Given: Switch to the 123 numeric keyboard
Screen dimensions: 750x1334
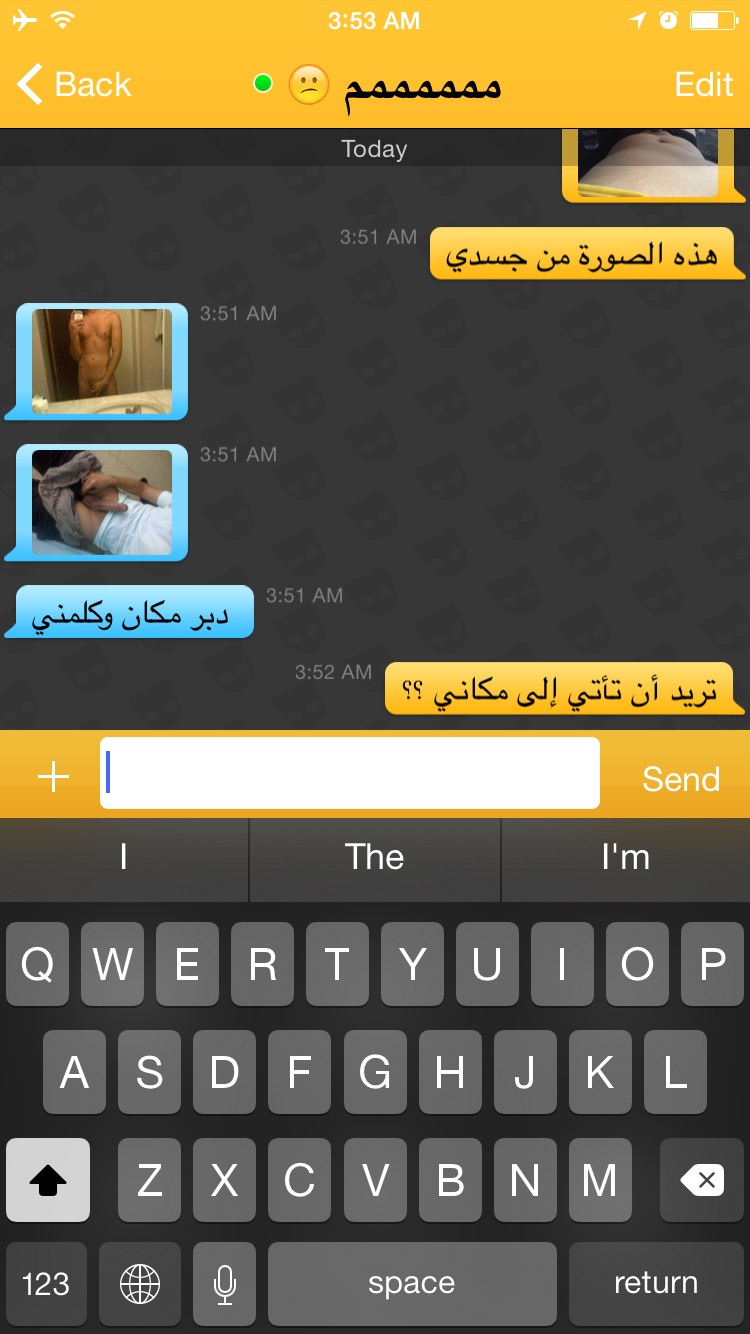Looking at the screenshot, I should point(46,1283).
